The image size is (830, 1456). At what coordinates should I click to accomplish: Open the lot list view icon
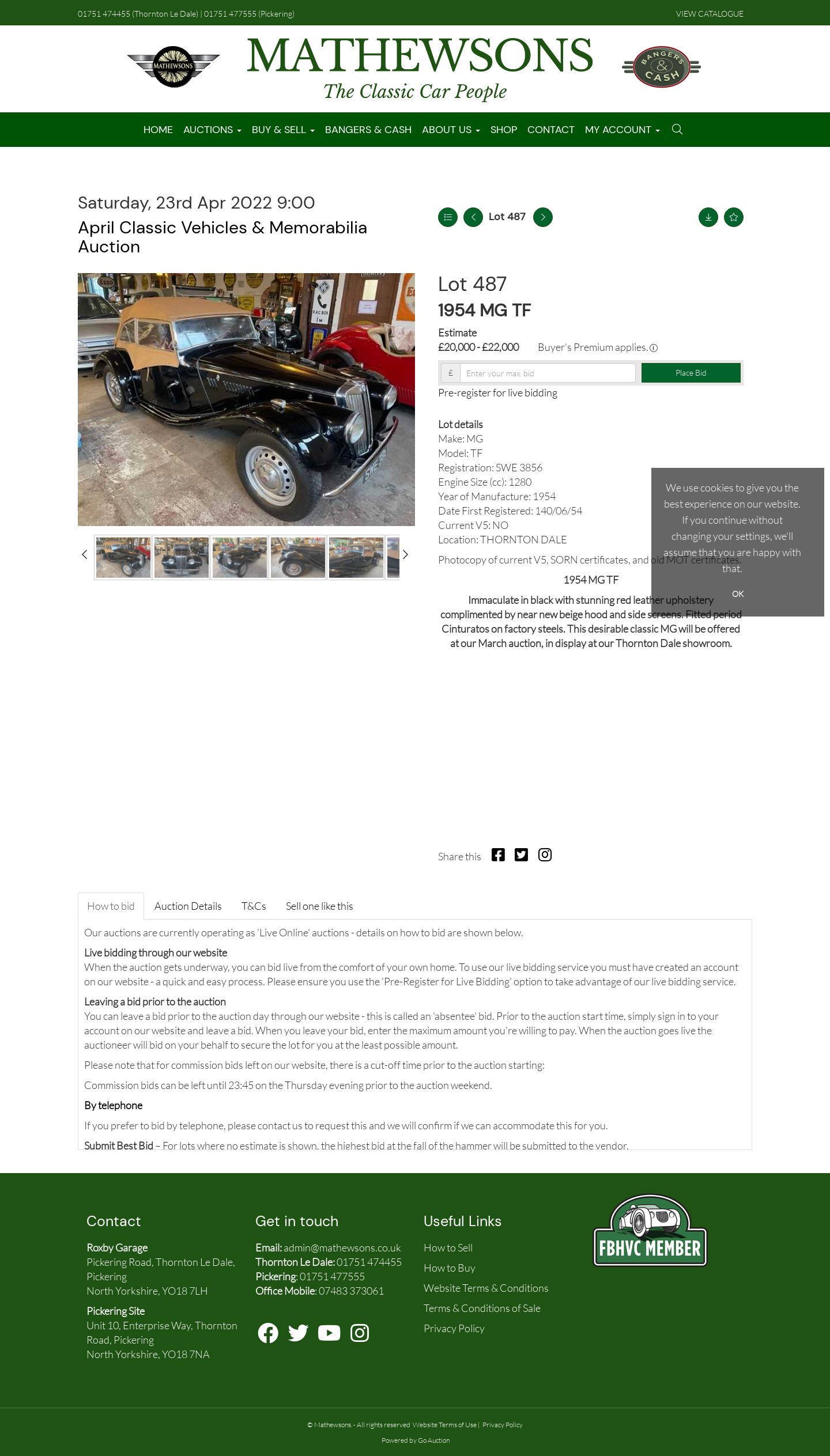coord(447,217)
